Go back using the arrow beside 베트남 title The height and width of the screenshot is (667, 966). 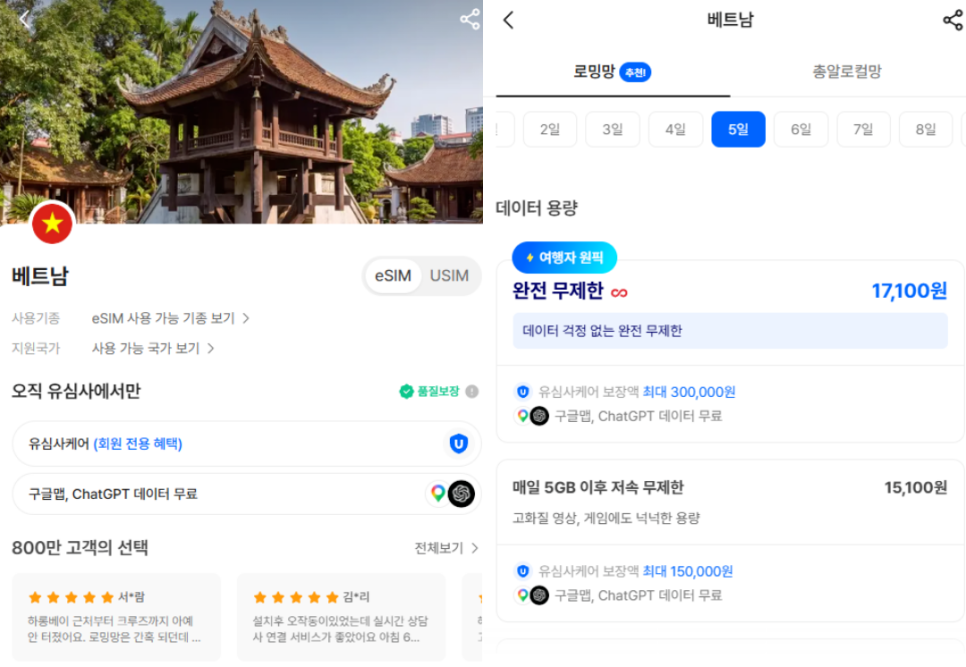508,20
